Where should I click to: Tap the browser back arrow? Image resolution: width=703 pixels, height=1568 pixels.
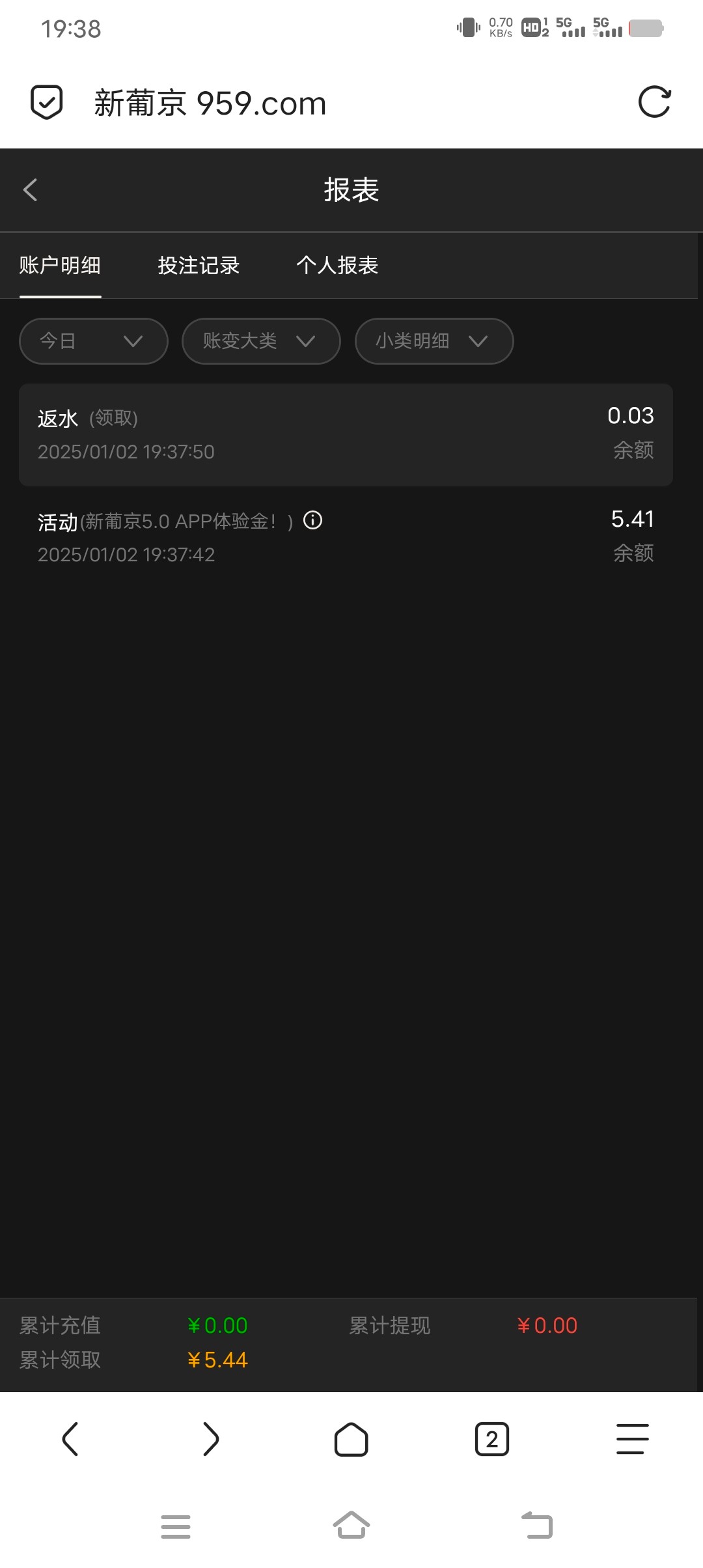[x=70, y=1439]
